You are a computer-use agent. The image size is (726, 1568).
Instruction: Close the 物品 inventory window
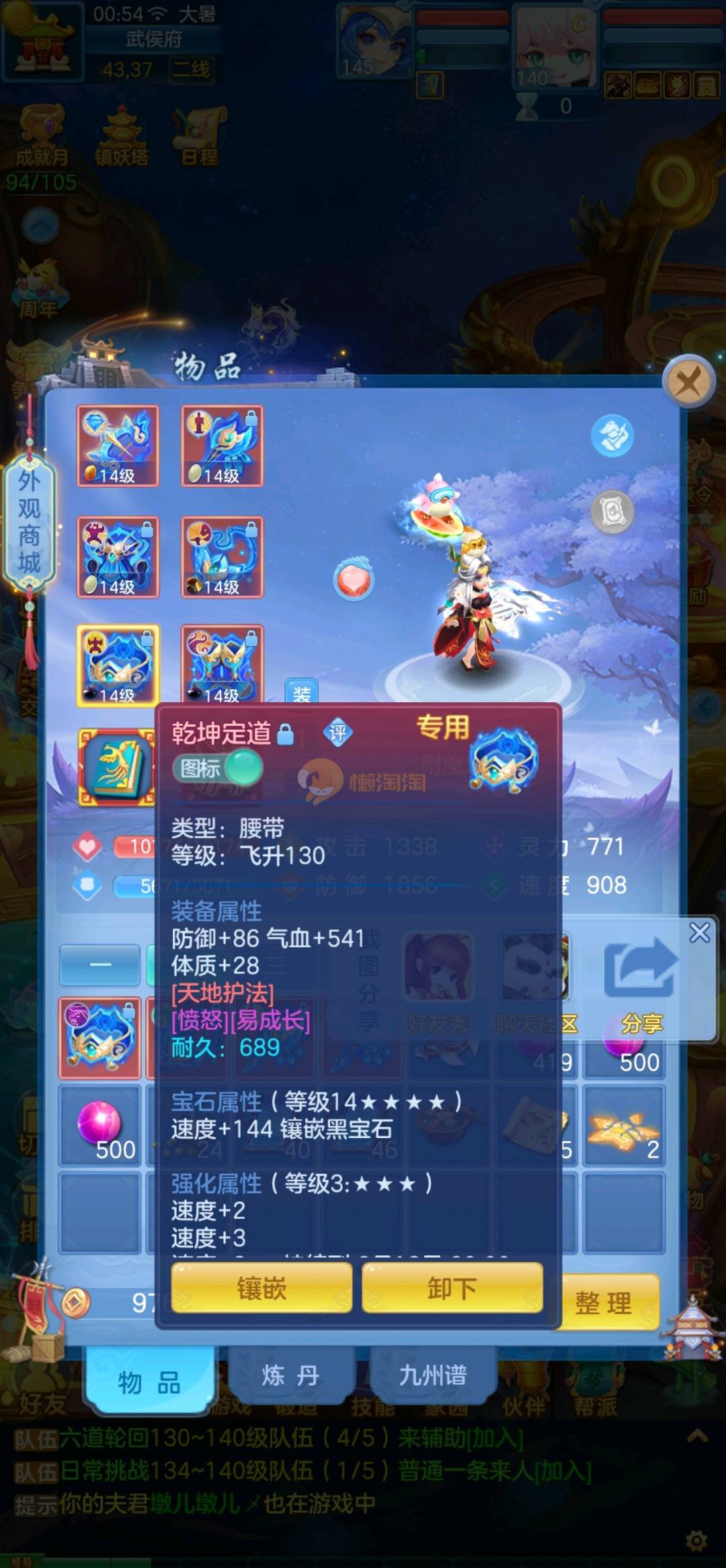click(x=688, y=383)
